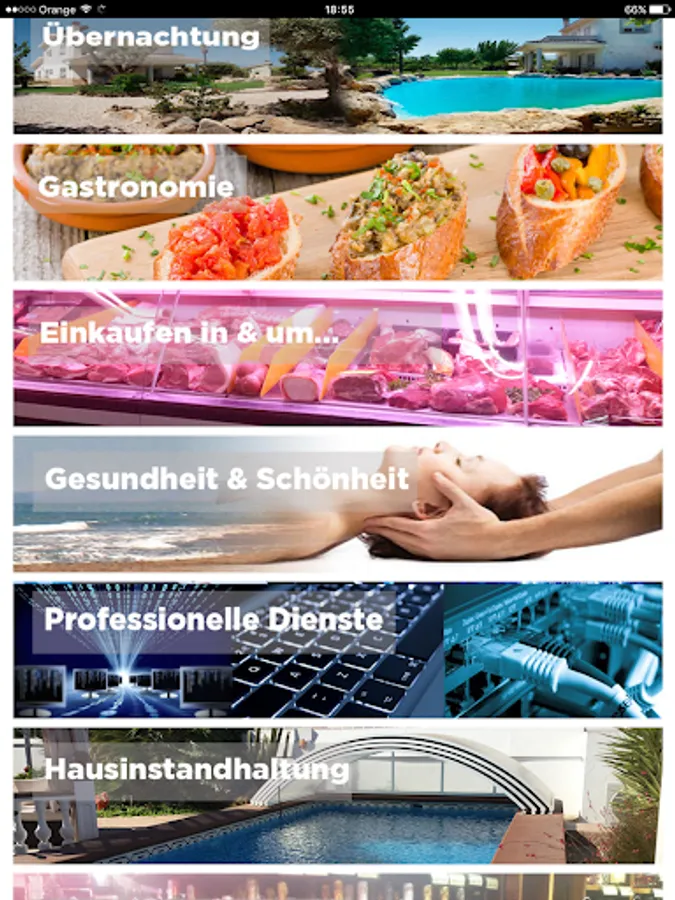Tap the Hausinstandhaltung category tile

point(337,795)
